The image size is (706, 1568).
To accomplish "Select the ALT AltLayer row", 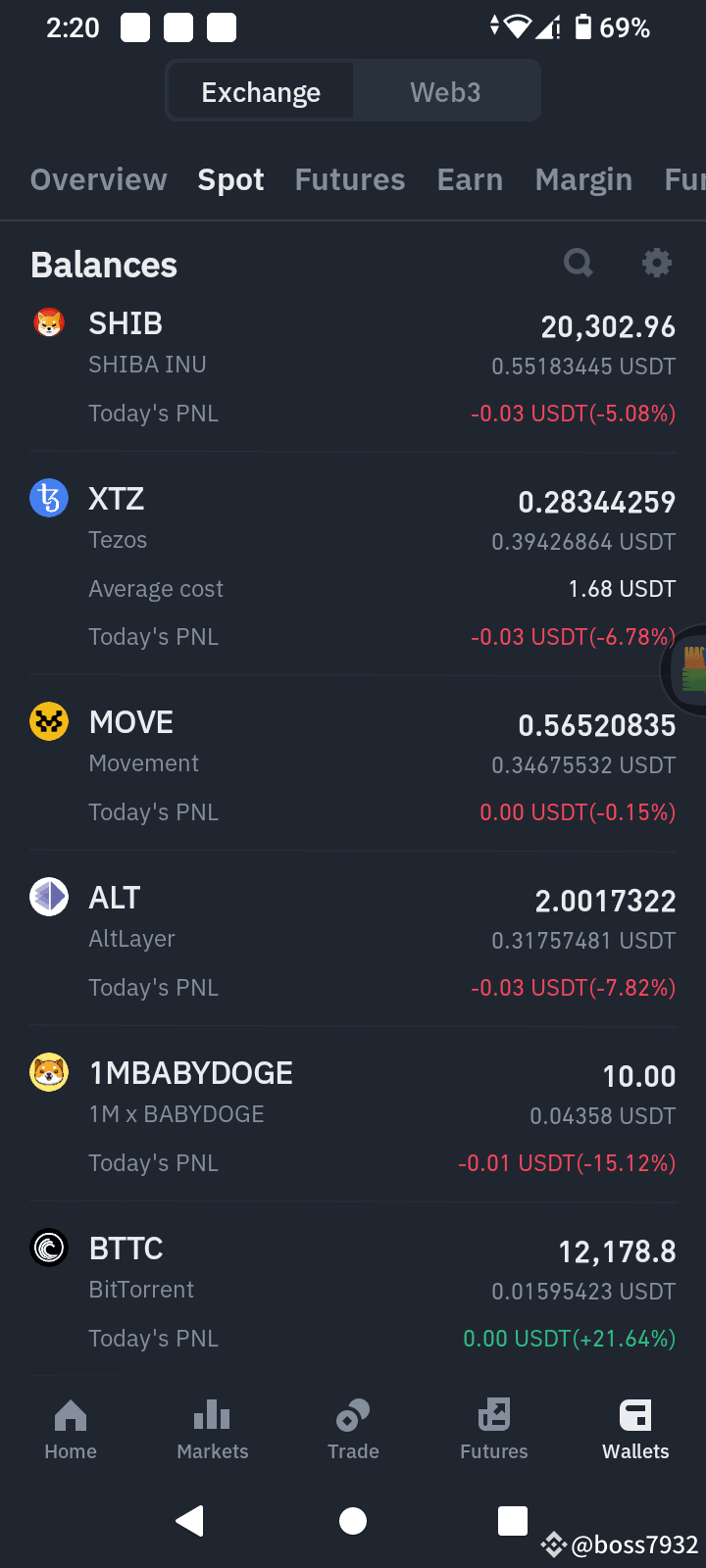I will pyautogui.click(x=353, y=941).
